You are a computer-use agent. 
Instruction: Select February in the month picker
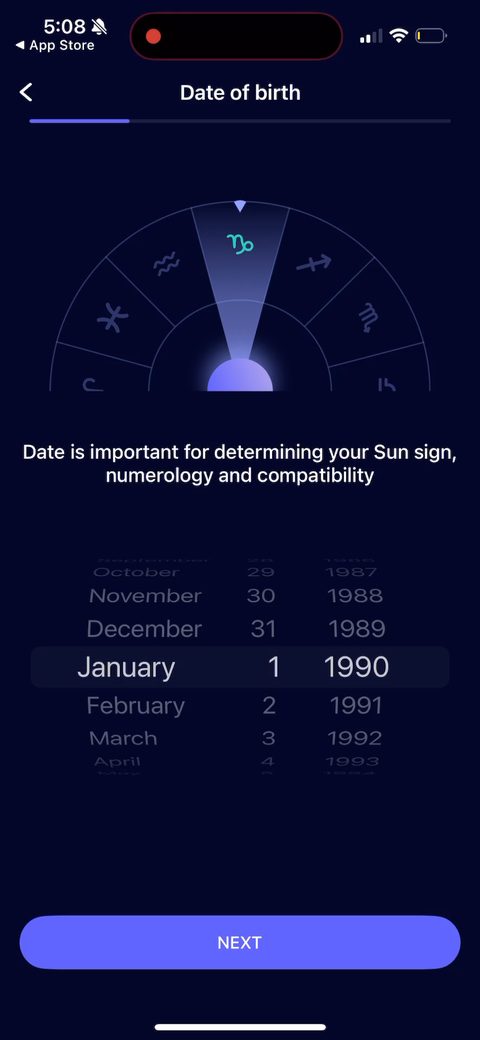coord(135,706)
